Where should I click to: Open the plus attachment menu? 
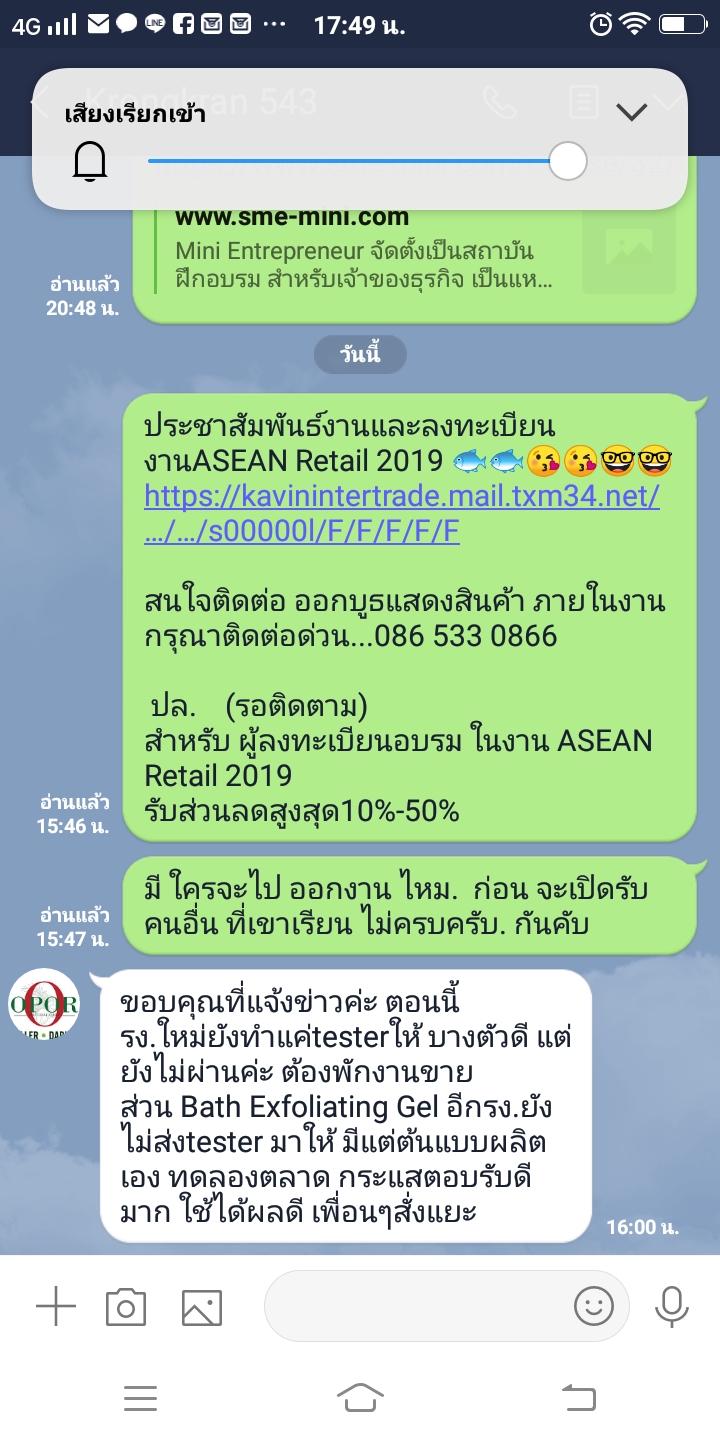click(56, 1307)
